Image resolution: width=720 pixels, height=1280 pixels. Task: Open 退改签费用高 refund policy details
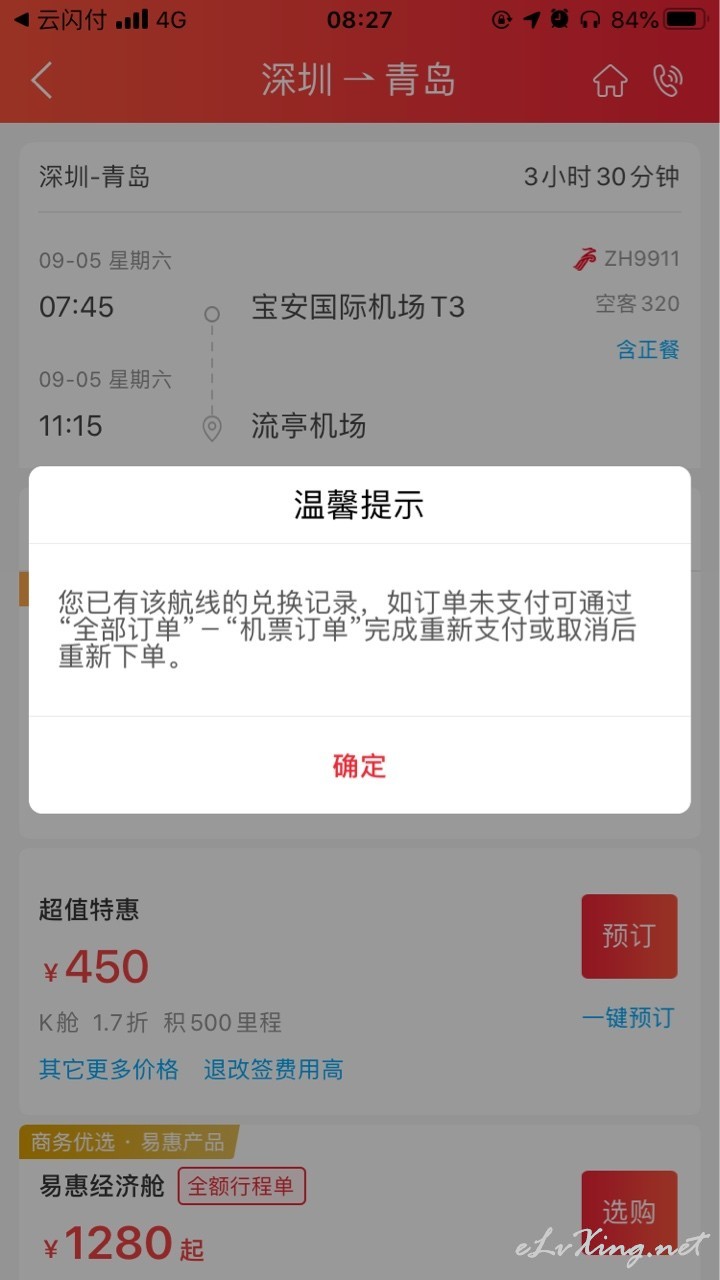tap(273, 1069)
